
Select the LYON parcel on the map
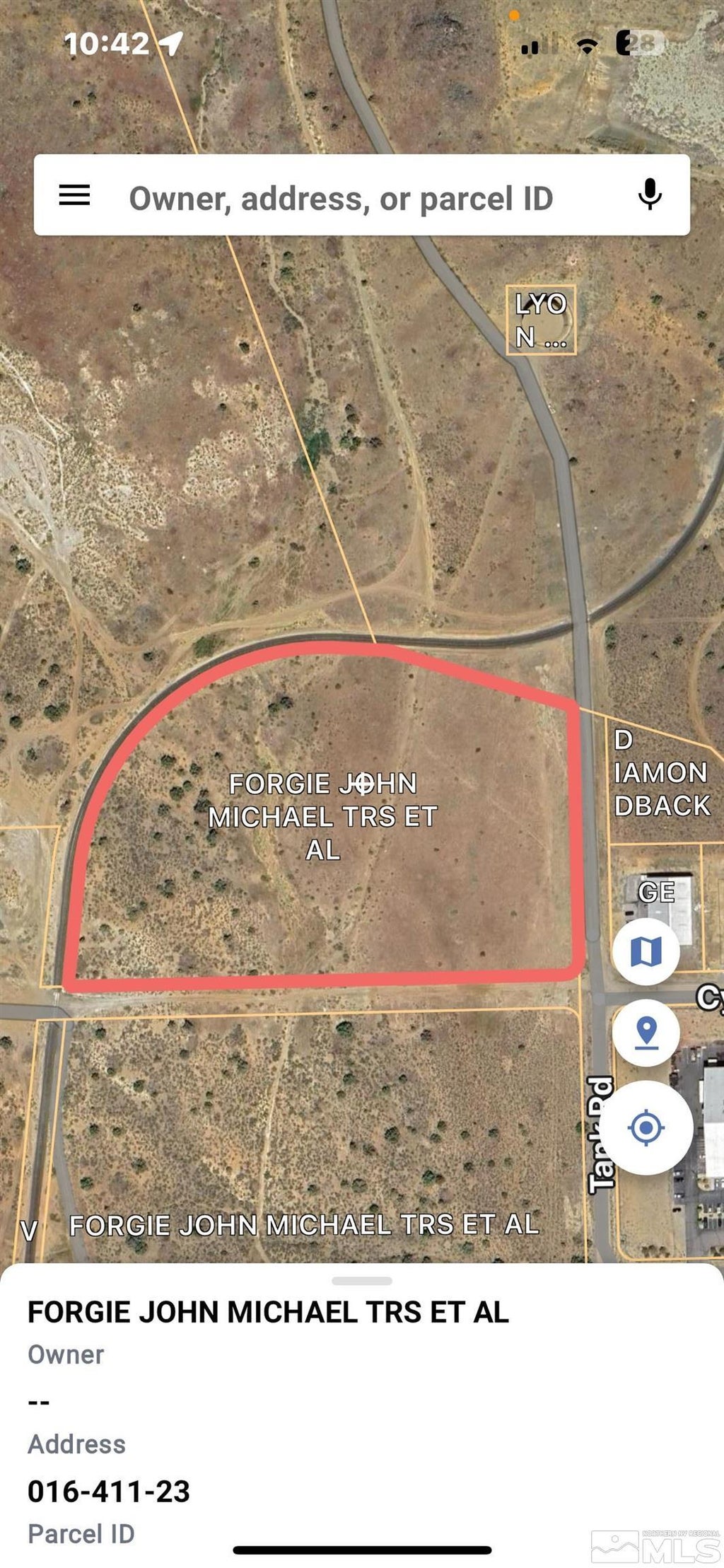tap(541, 320)
